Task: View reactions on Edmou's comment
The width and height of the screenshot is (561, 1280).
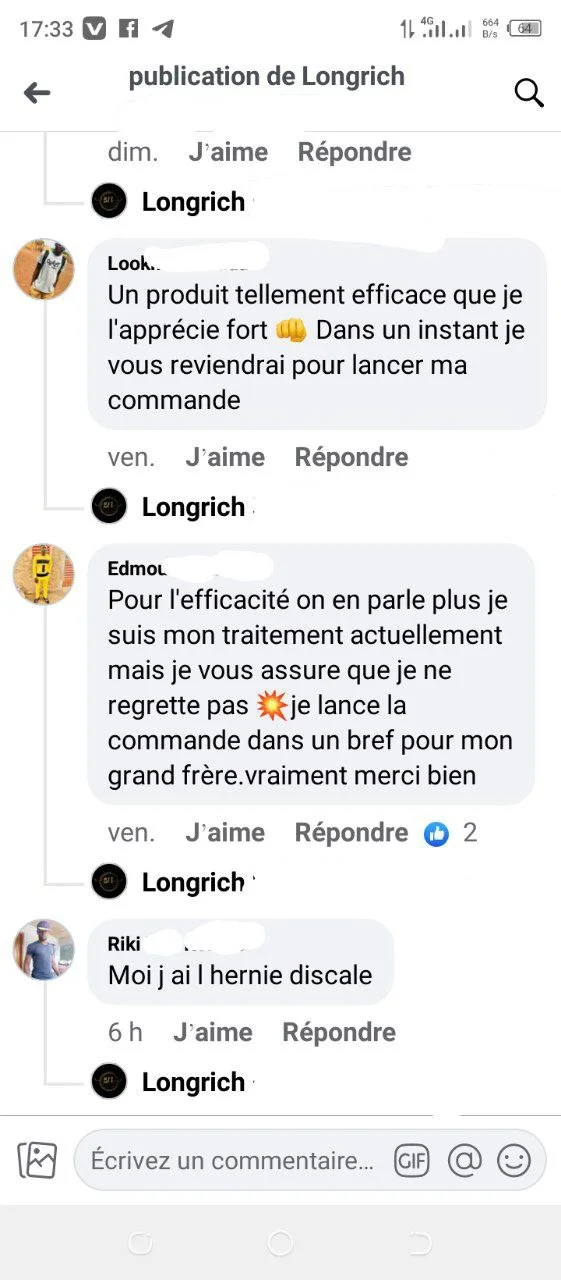Action: pyautogui.click(x=450, y=833)
